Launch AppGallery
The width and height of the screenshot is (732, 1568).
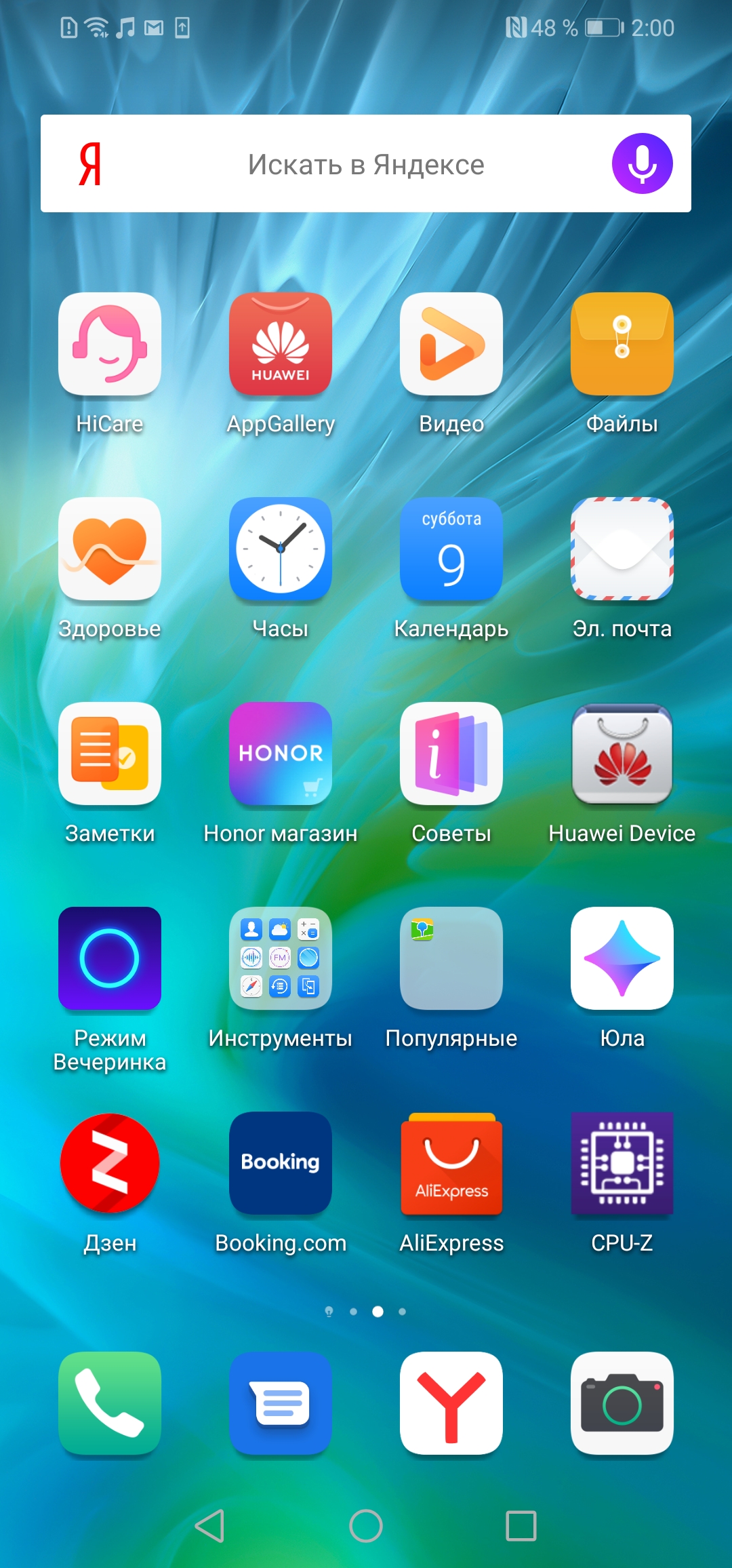pos(281,345)
